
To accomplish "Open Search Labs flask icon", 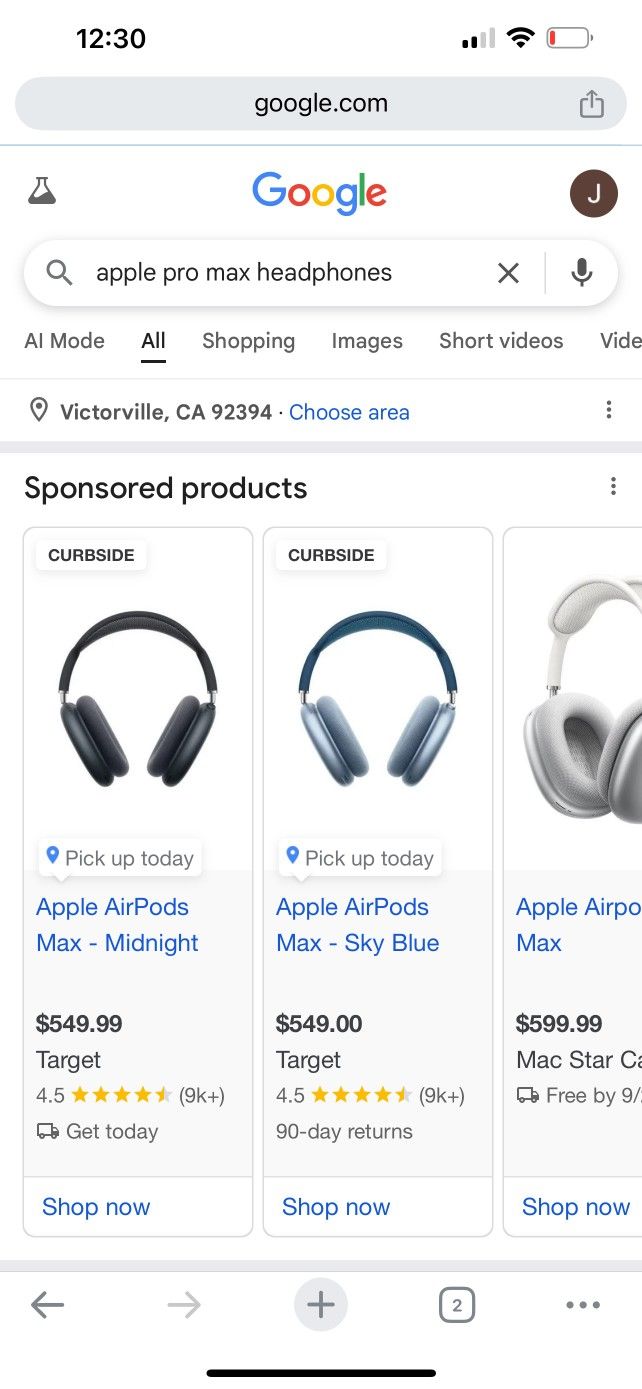I will 42,191.
